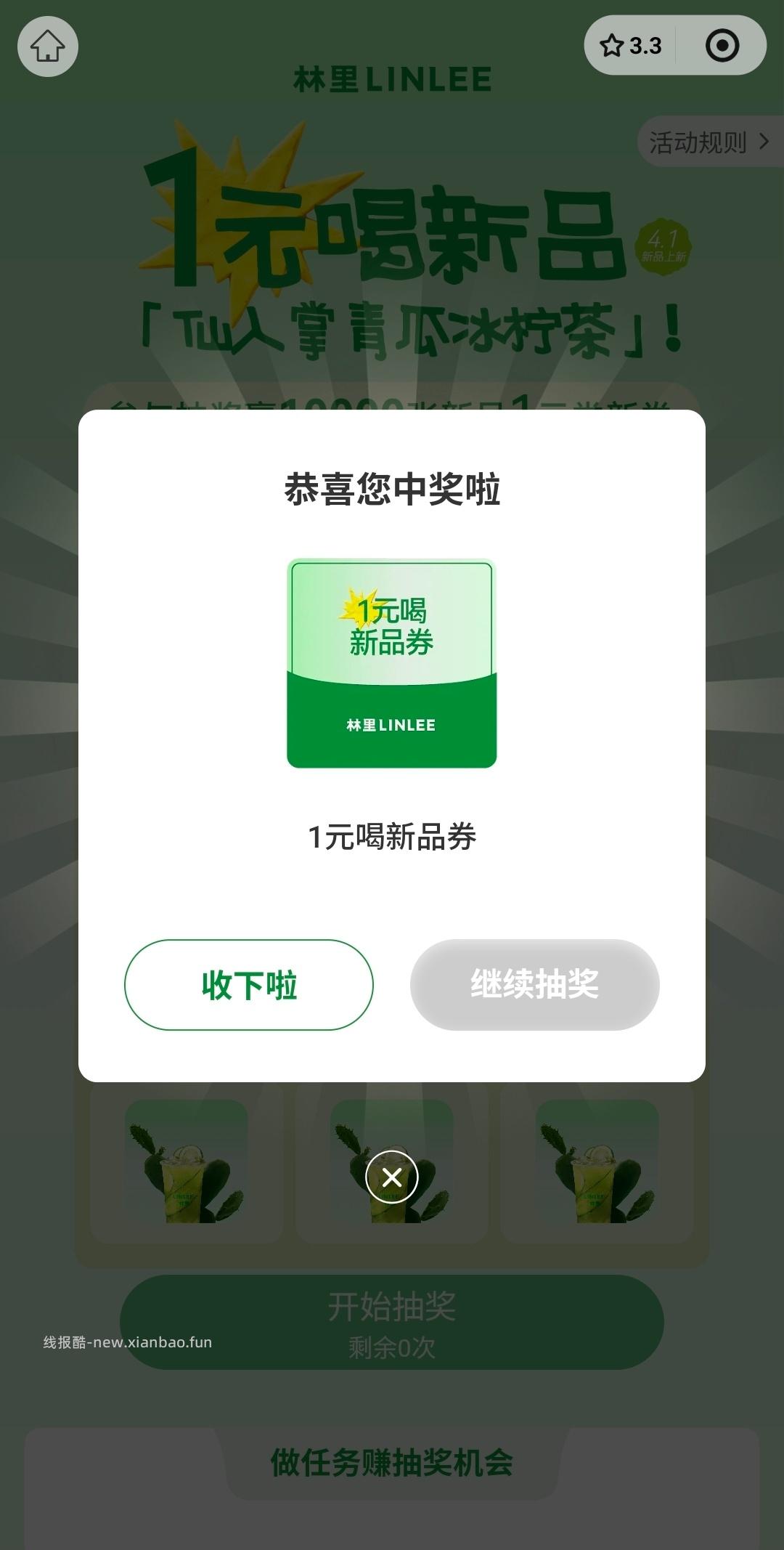Open the 活动规则 rules panel

(x=697, y=142)
